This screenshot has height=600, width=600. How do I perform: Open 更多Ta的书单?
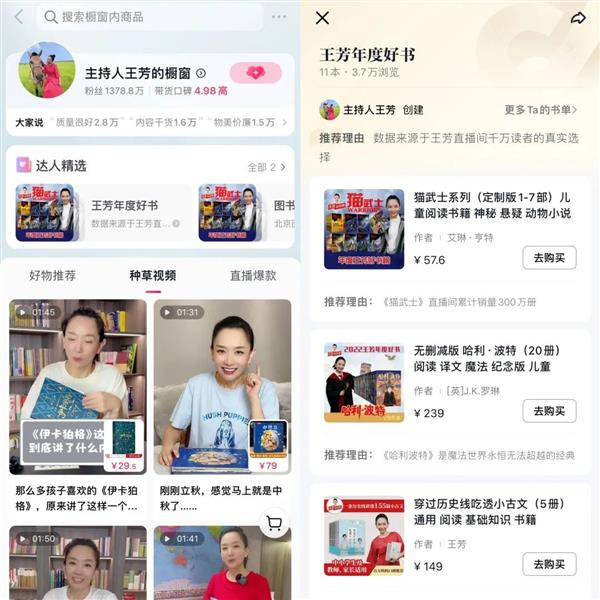coord(540,110)
